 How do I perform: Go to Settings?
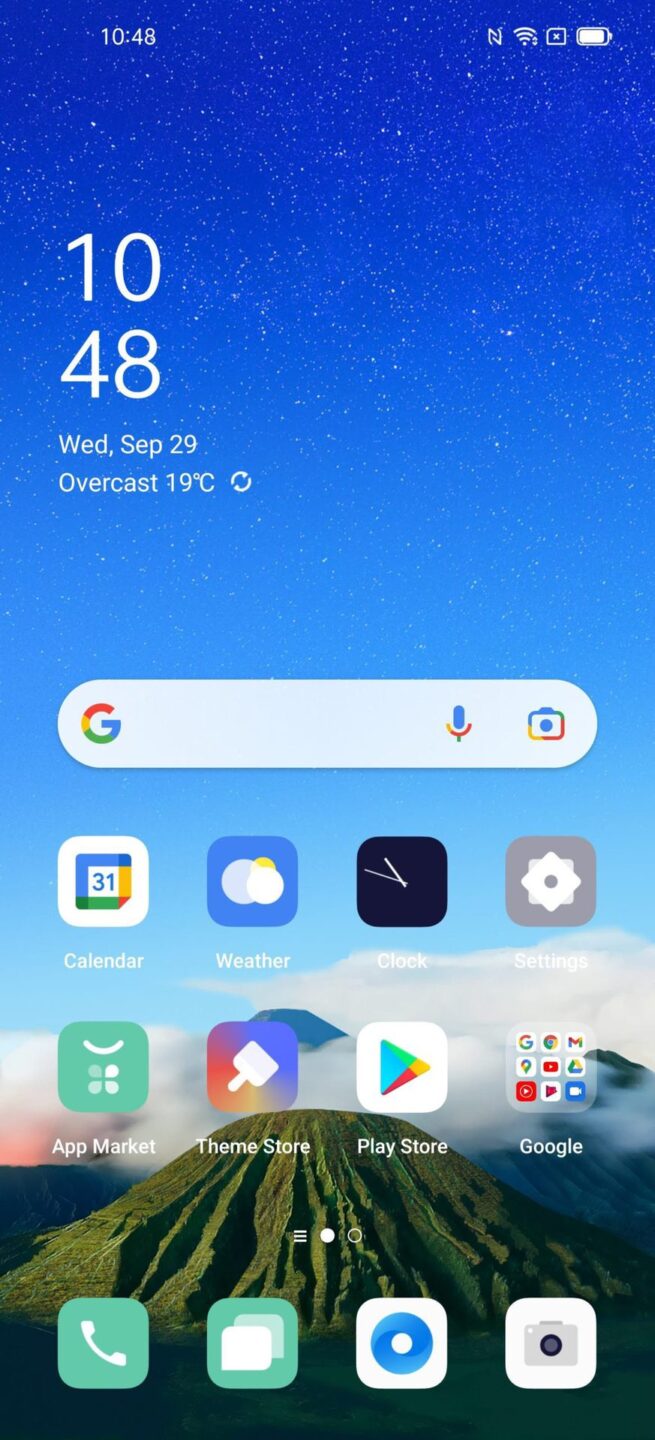(550, 882)
